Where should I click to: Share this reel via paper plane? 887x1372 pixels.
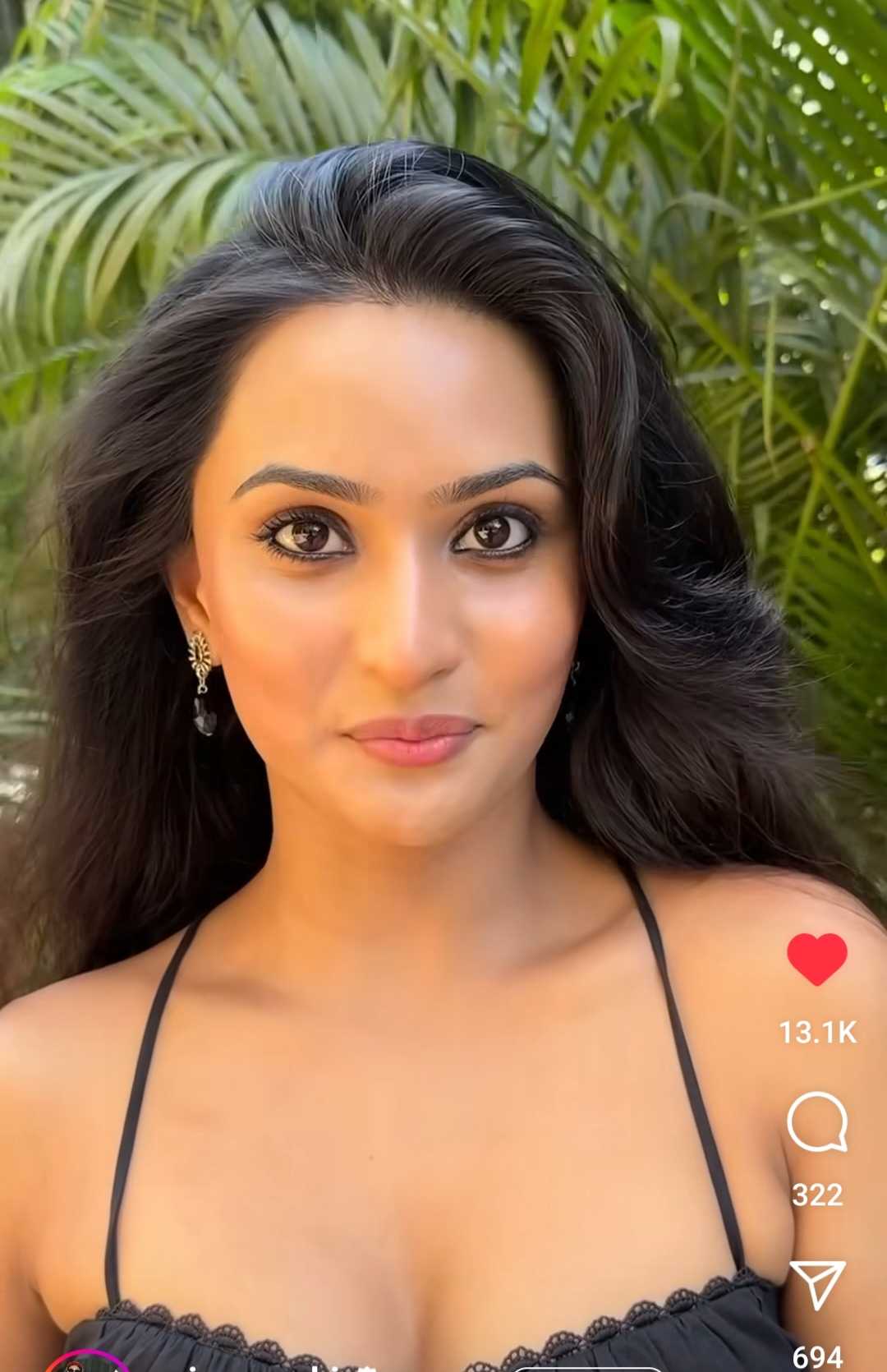(816, 1283)
